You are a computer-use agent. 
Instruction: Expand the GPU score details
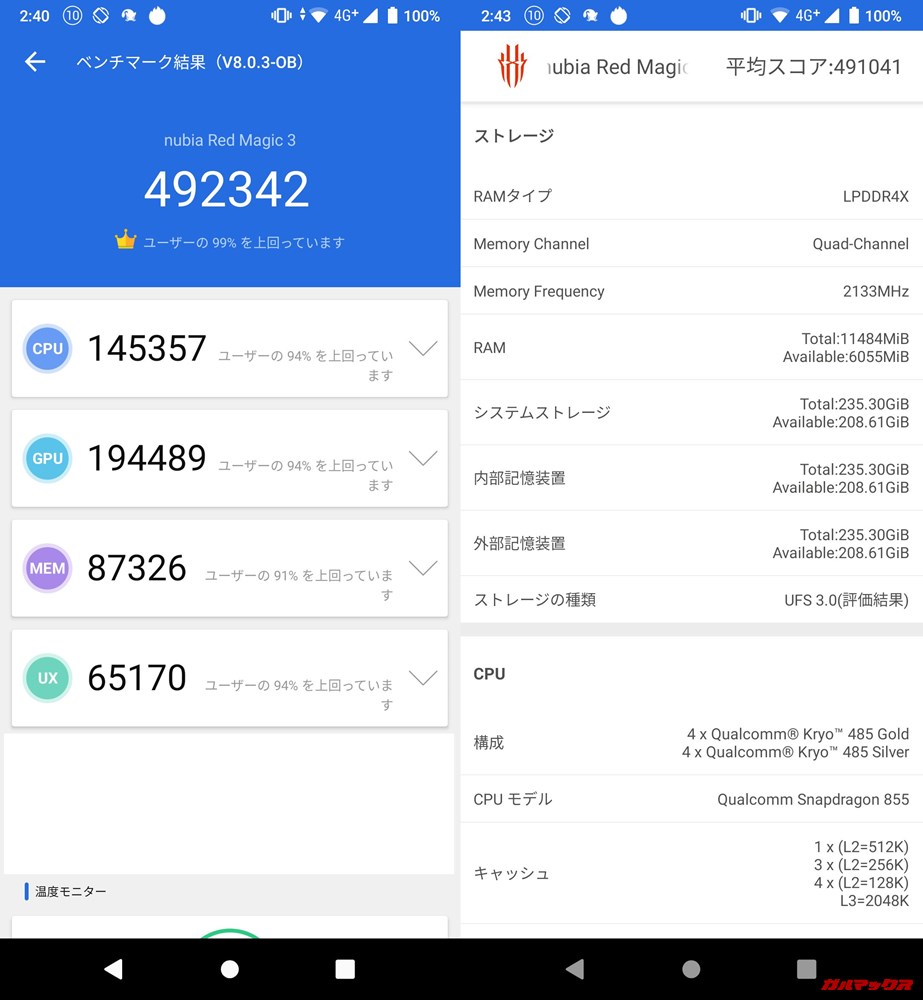[423, 458]
